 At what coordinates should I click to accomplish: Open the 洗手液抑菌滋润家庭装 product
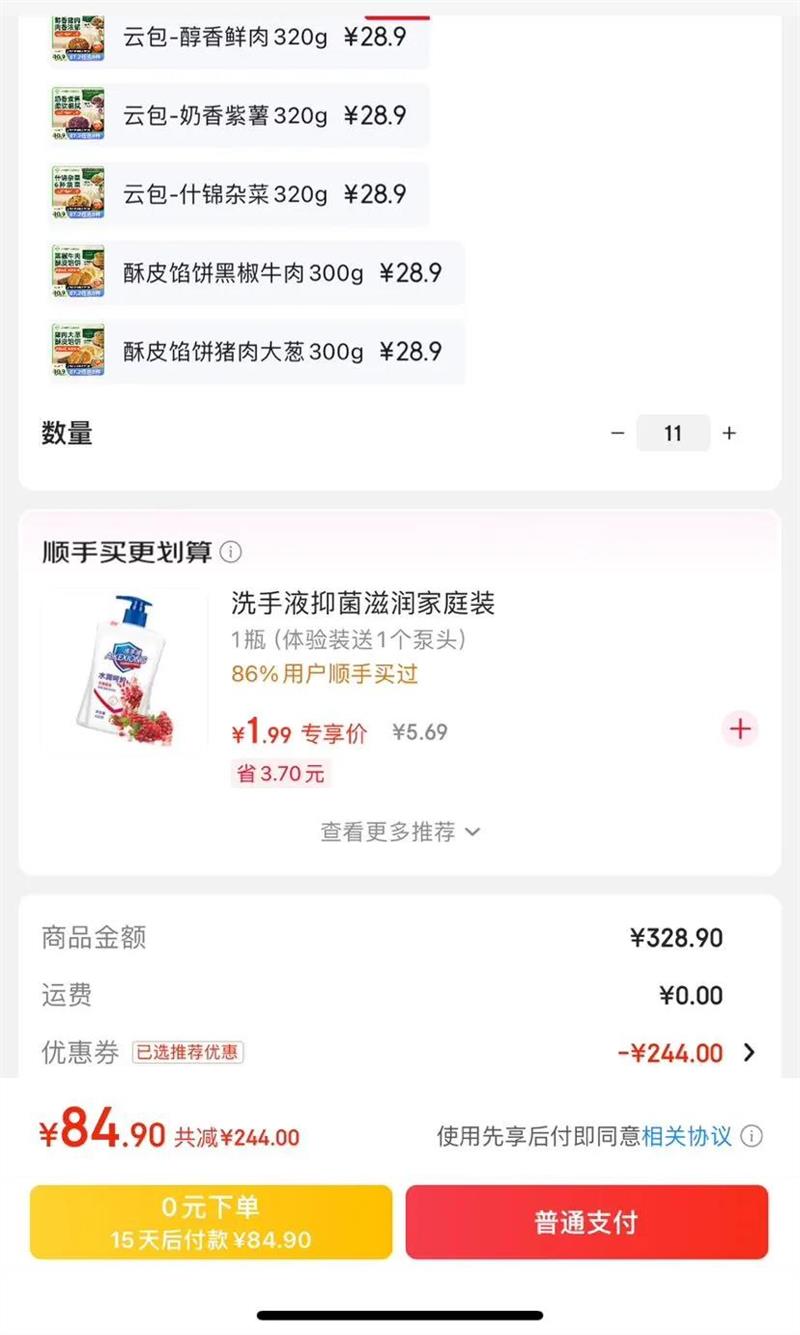[362, 604]
